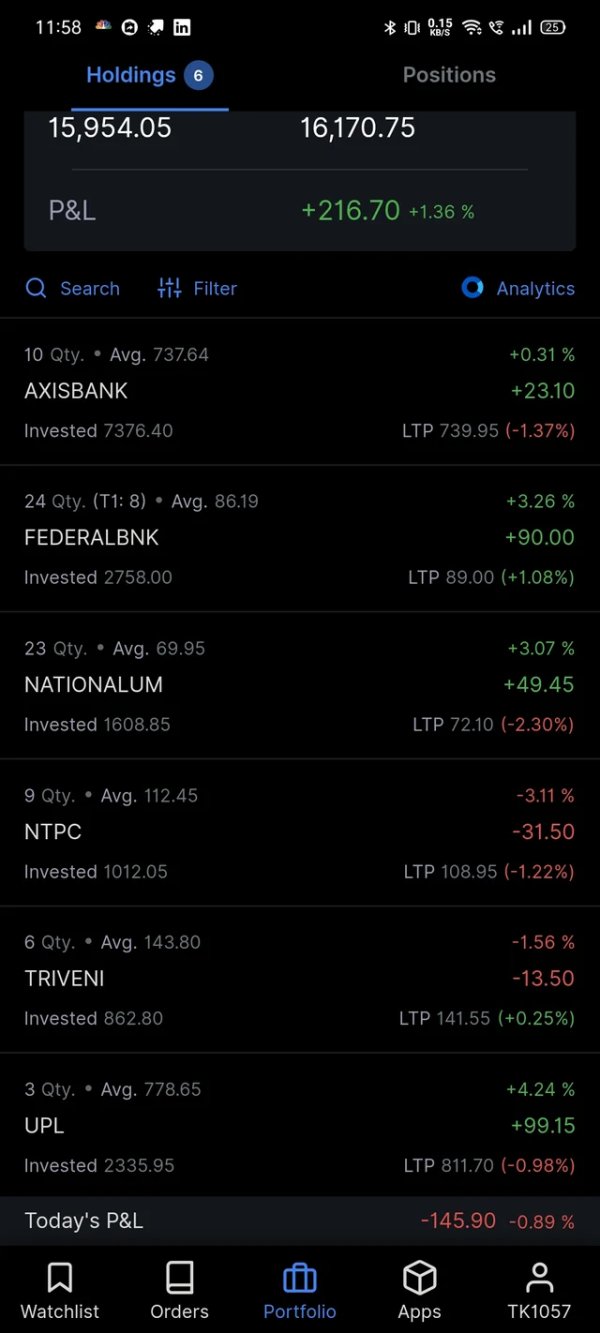Switch to the Positions tab
The image size is (600, 1333).
(x=449, y=75)
